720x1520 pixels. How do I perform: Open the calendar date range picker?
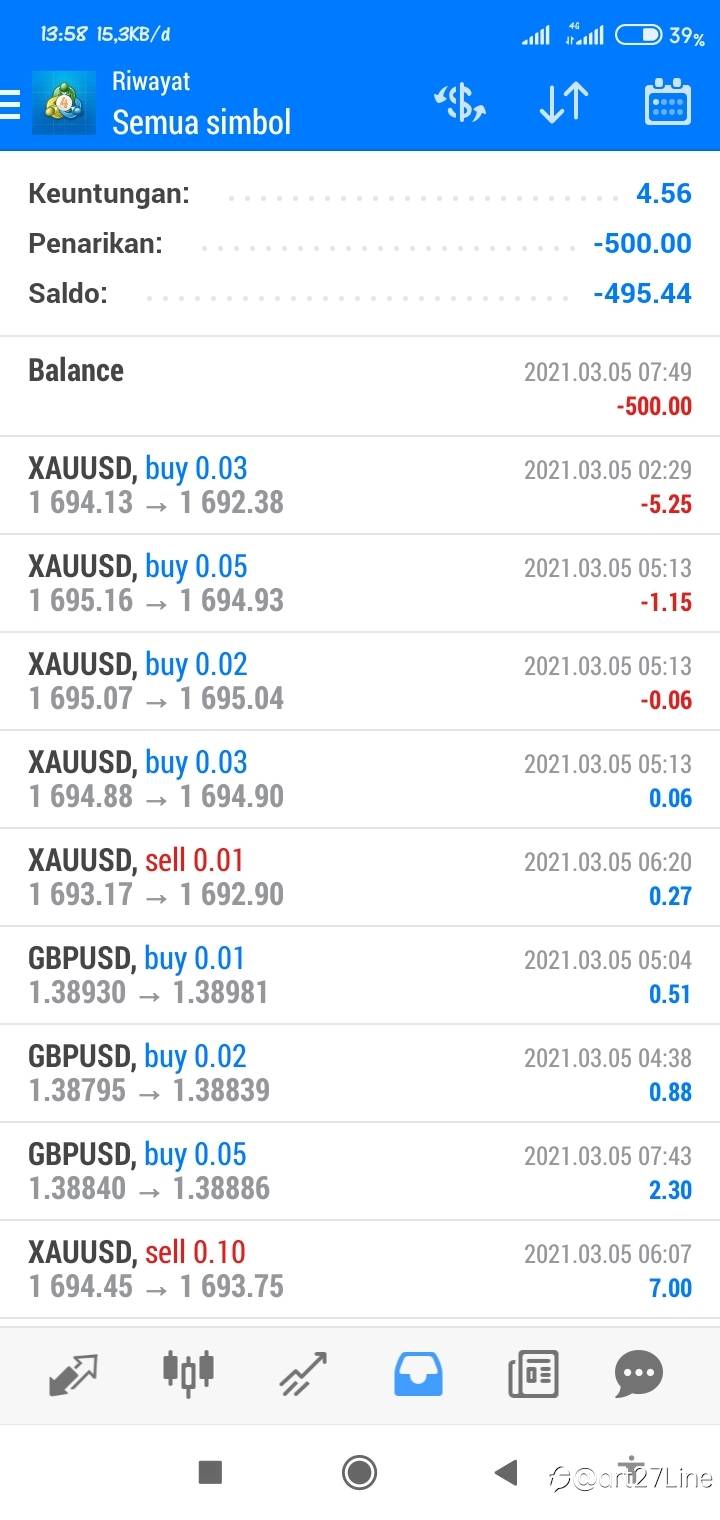coord(668,102)
